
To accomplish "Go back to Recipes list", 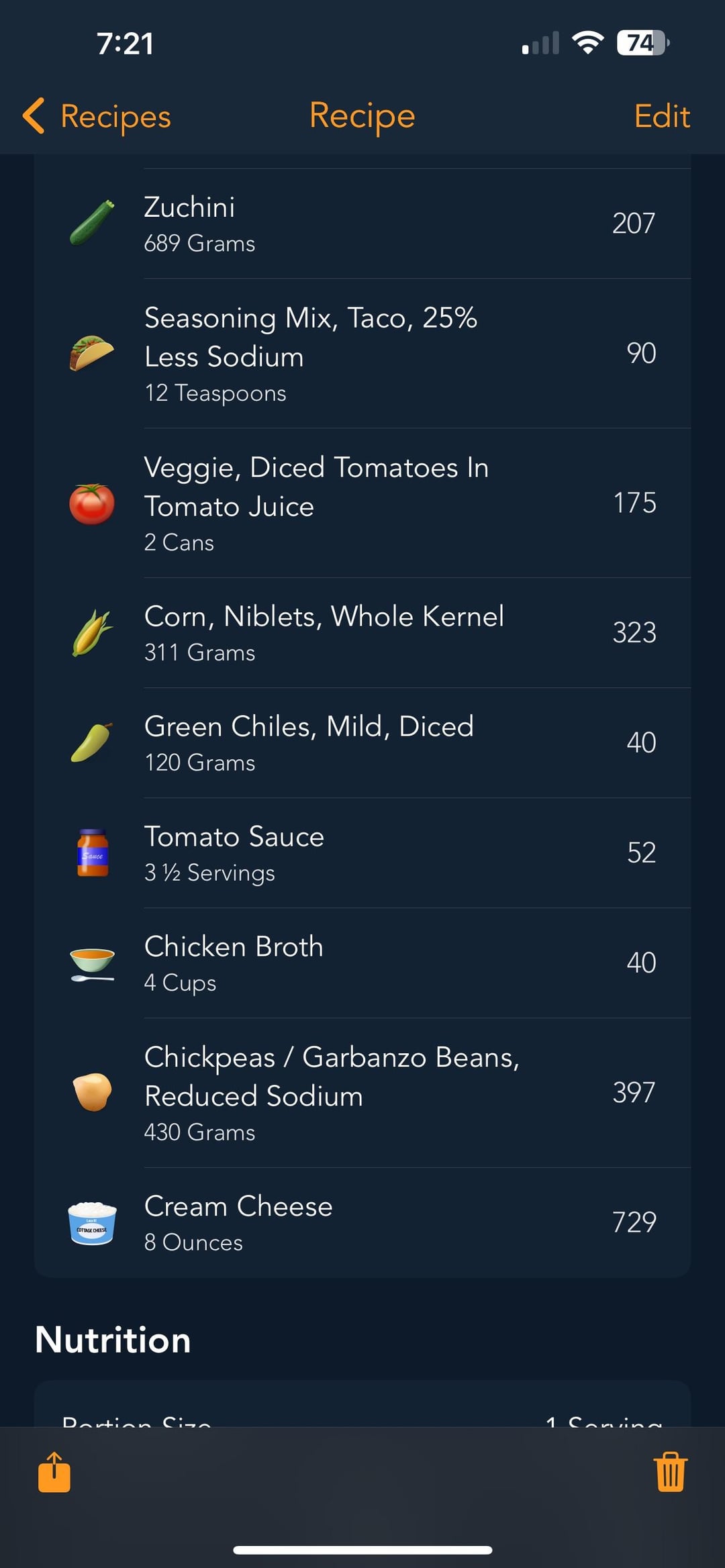I will tap(97, 116).
